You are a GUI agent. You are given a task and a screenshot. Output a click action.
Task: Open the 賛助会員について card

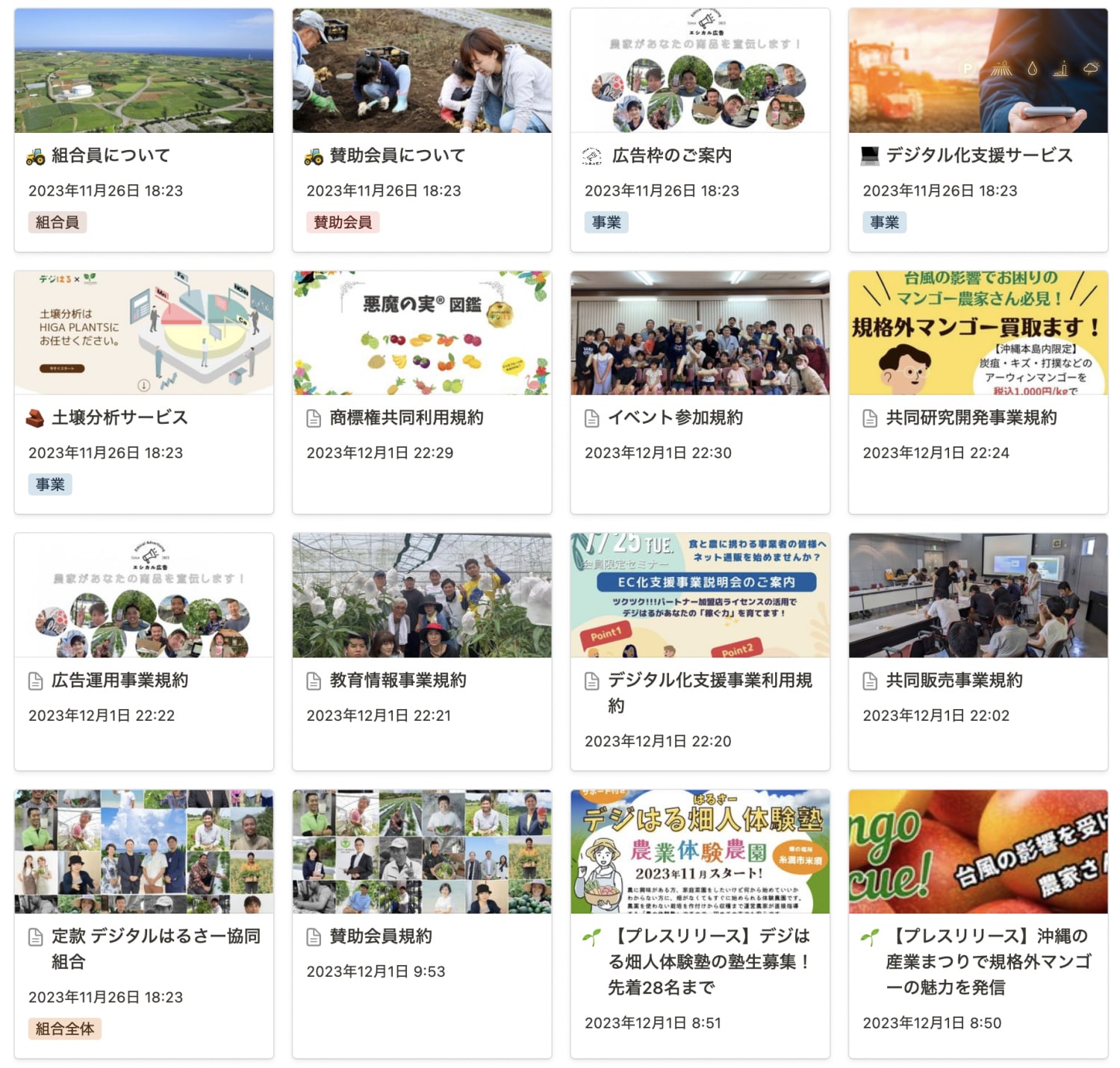[397, 155]
